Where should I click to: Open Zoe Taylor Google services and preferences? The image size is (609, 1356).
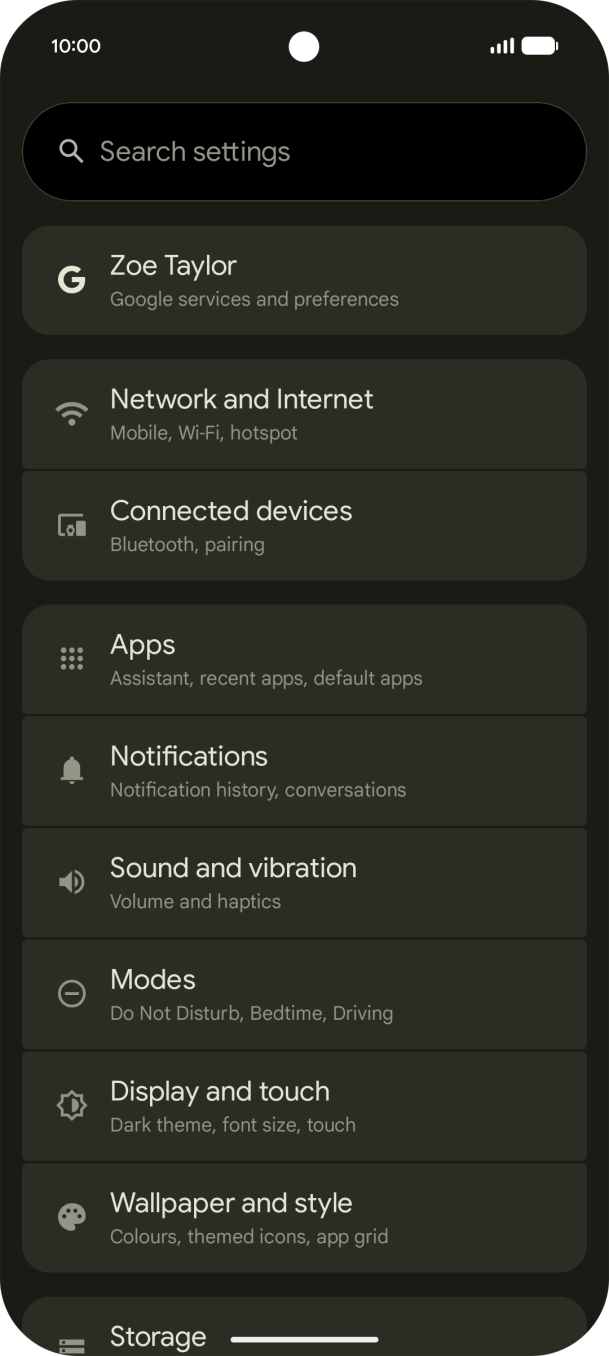(x=304, y=280)
